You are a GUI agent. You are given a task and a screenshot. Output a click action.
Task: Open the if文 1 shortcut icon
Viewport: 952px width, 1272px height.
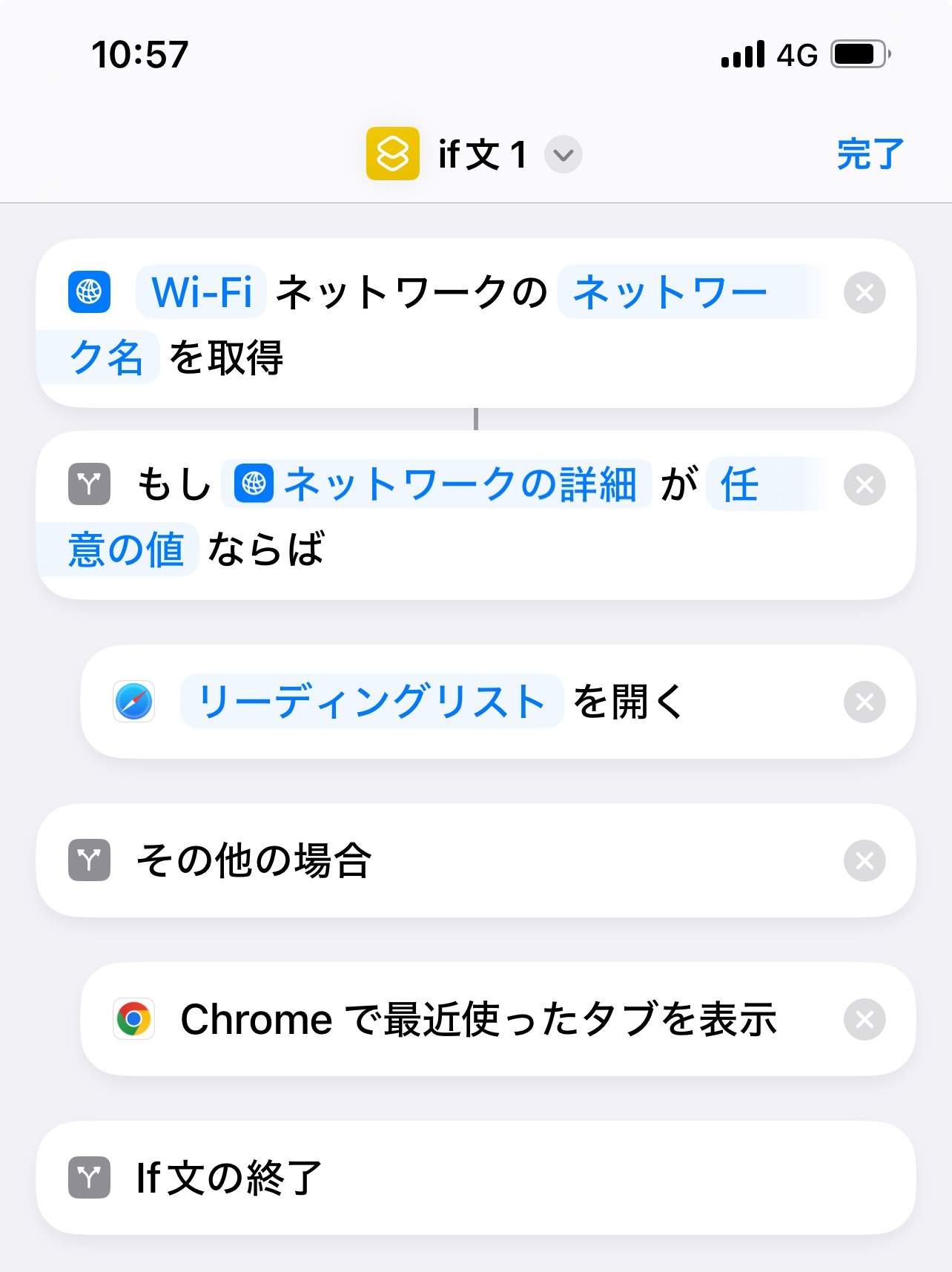click(393, 154)
